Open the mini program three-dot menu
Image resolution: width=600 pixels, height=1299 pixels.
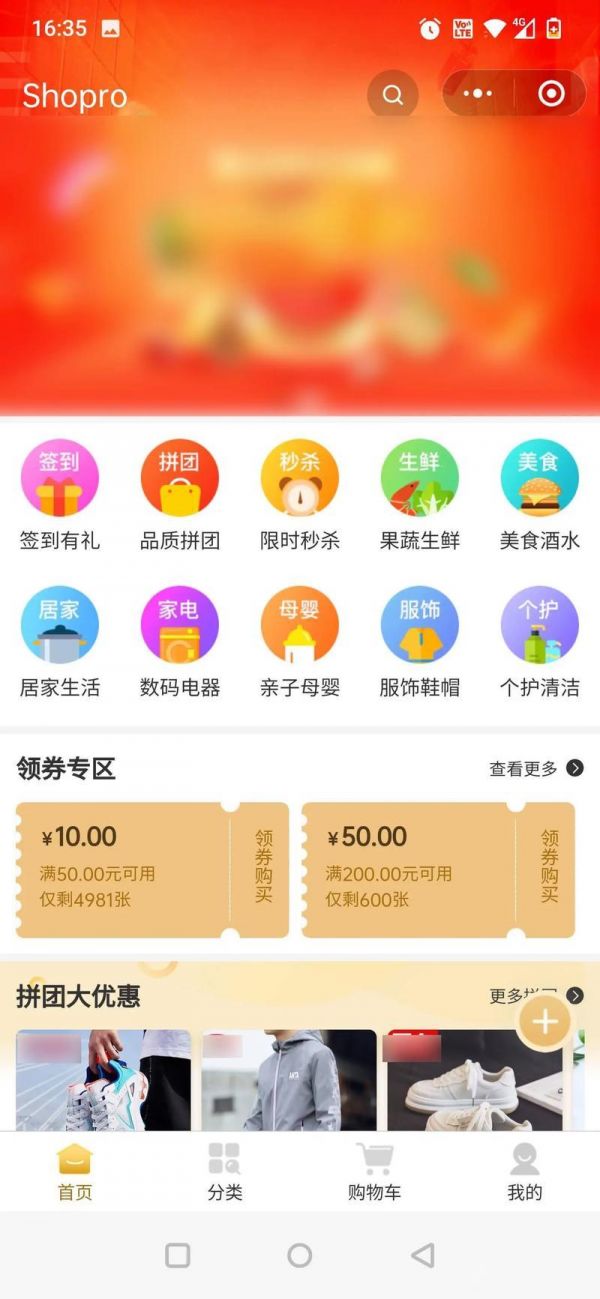(478, 94)
